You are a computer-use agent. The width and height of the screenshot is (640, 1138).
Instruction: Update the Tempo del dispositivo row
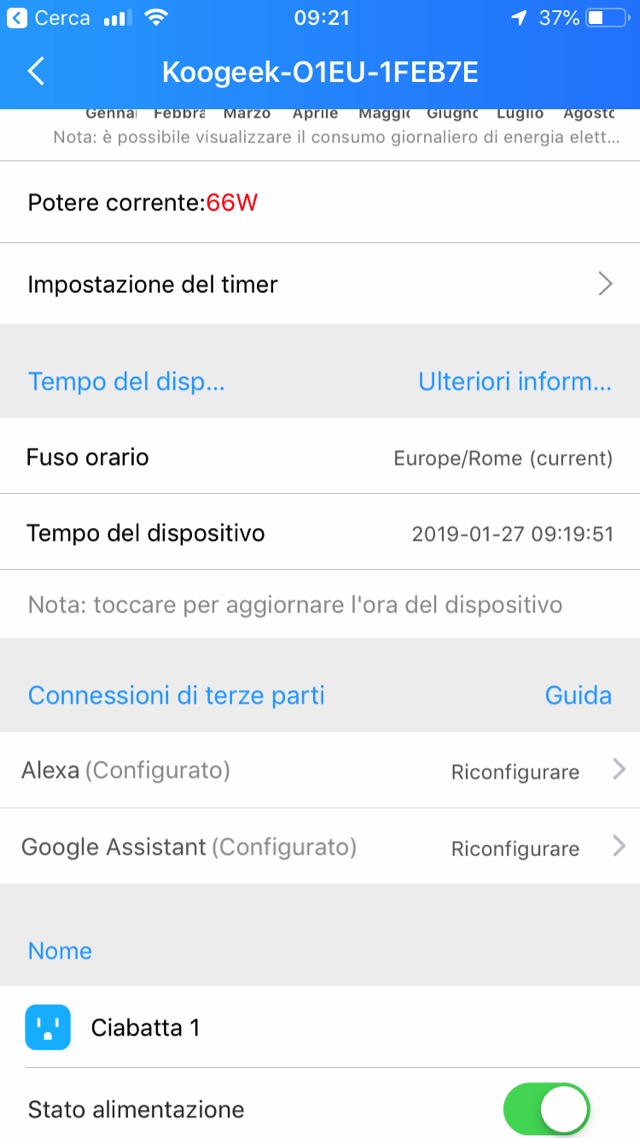point(320,533)
